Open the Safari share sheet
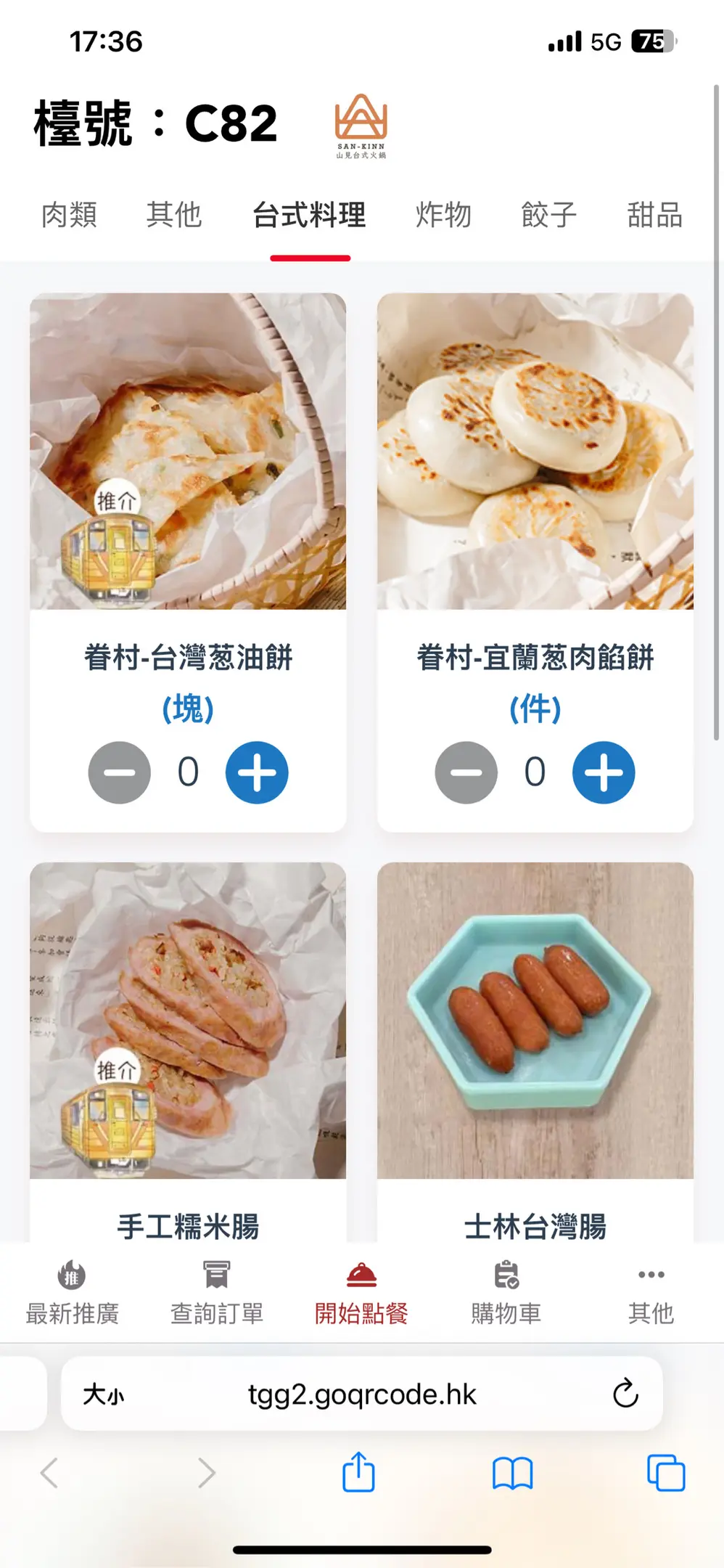Image resolution: width=724 pixels, height=1568 pixels. (358, 1472)
